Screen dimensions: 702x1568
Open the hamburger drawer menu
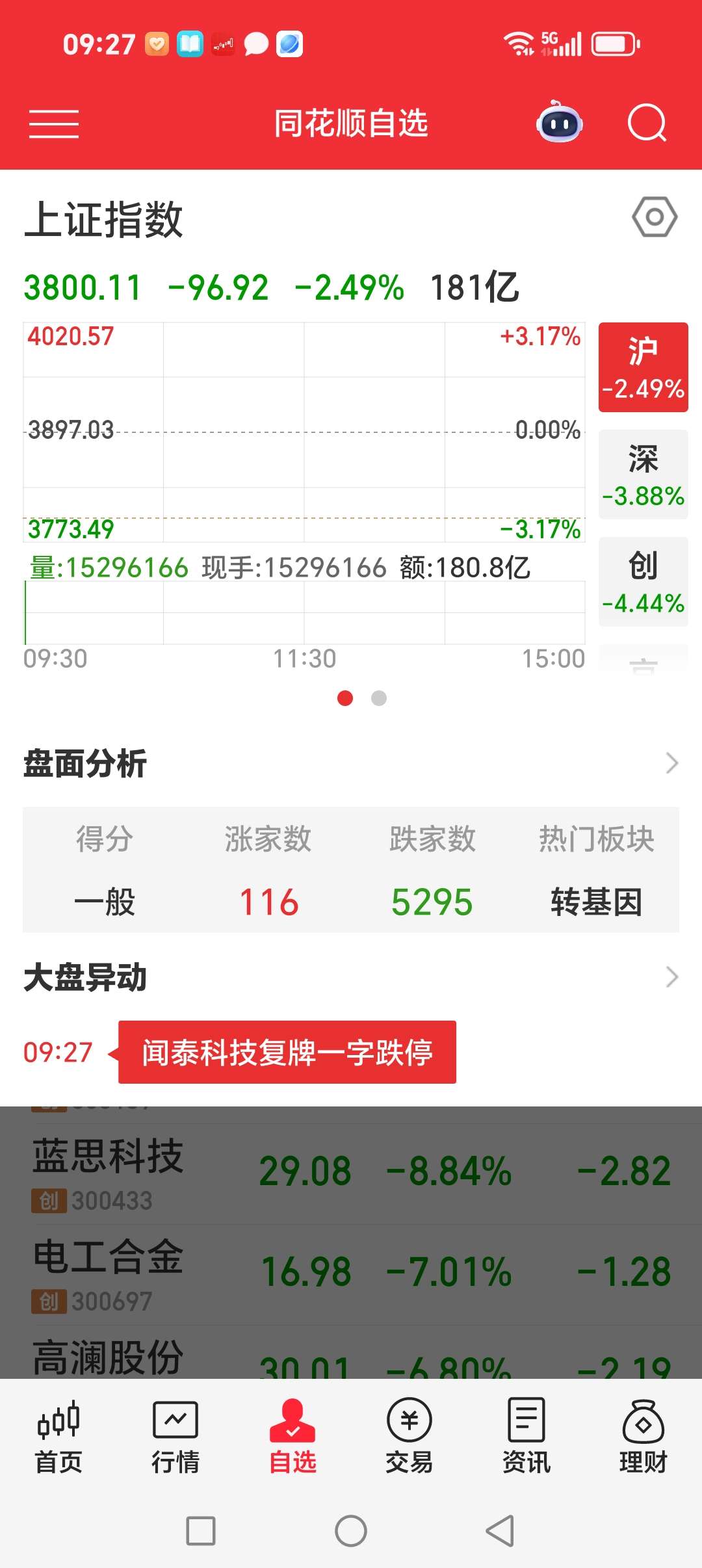[x=54, y=124]
